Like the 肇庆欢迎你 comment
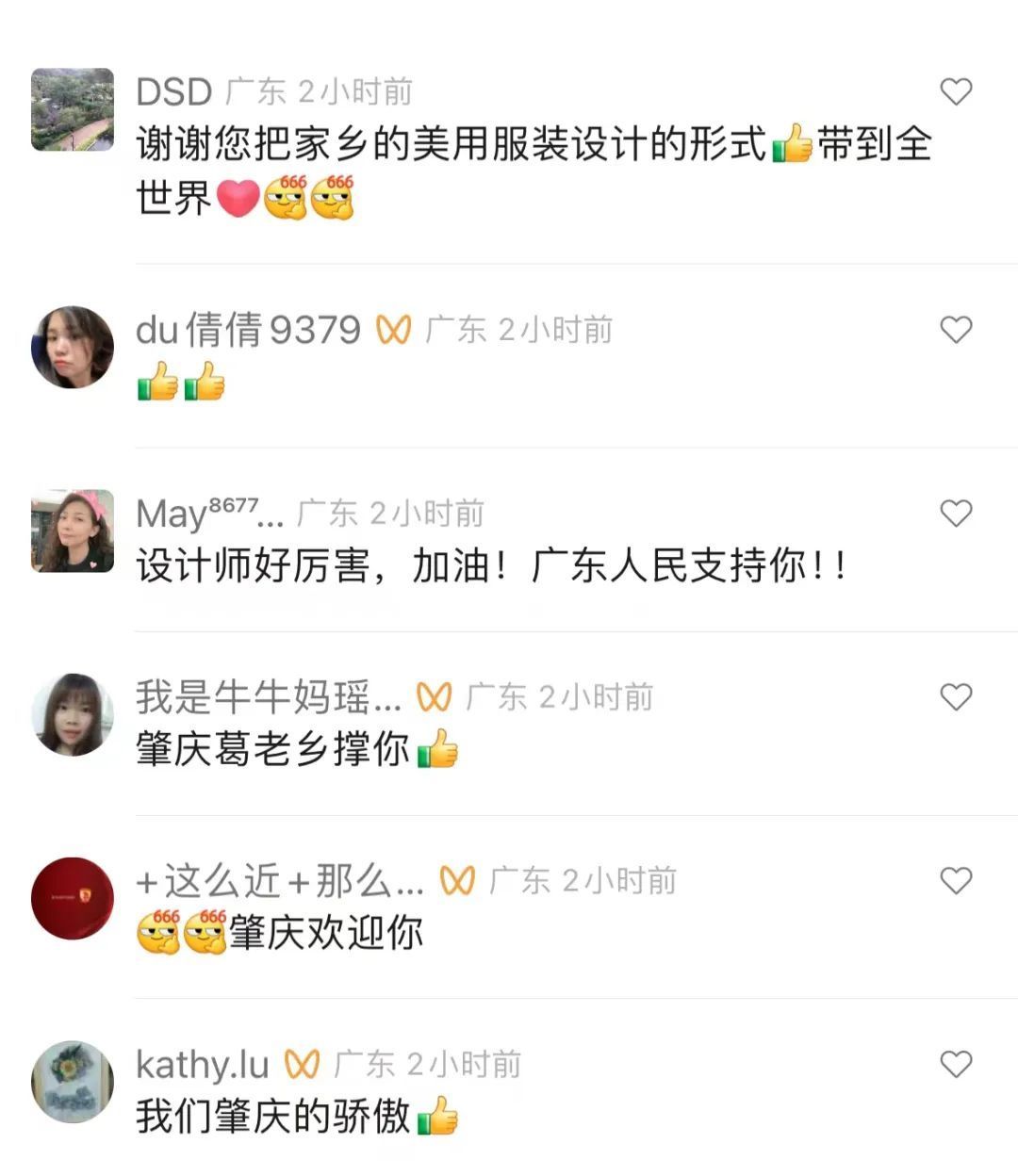Image resolution: width=1018 pixels, height=1176 pixels. tap(956, 881)
